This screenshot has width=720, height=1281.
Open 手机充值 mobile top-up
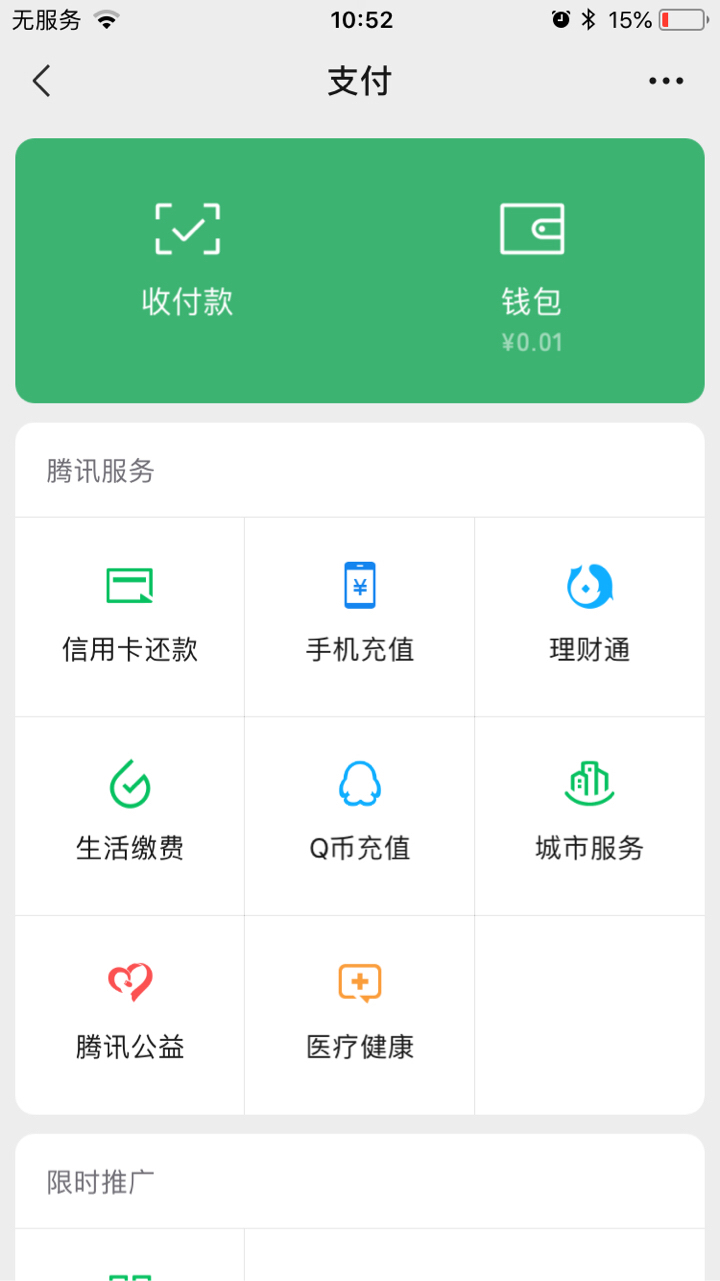click(x=360, y=615)
